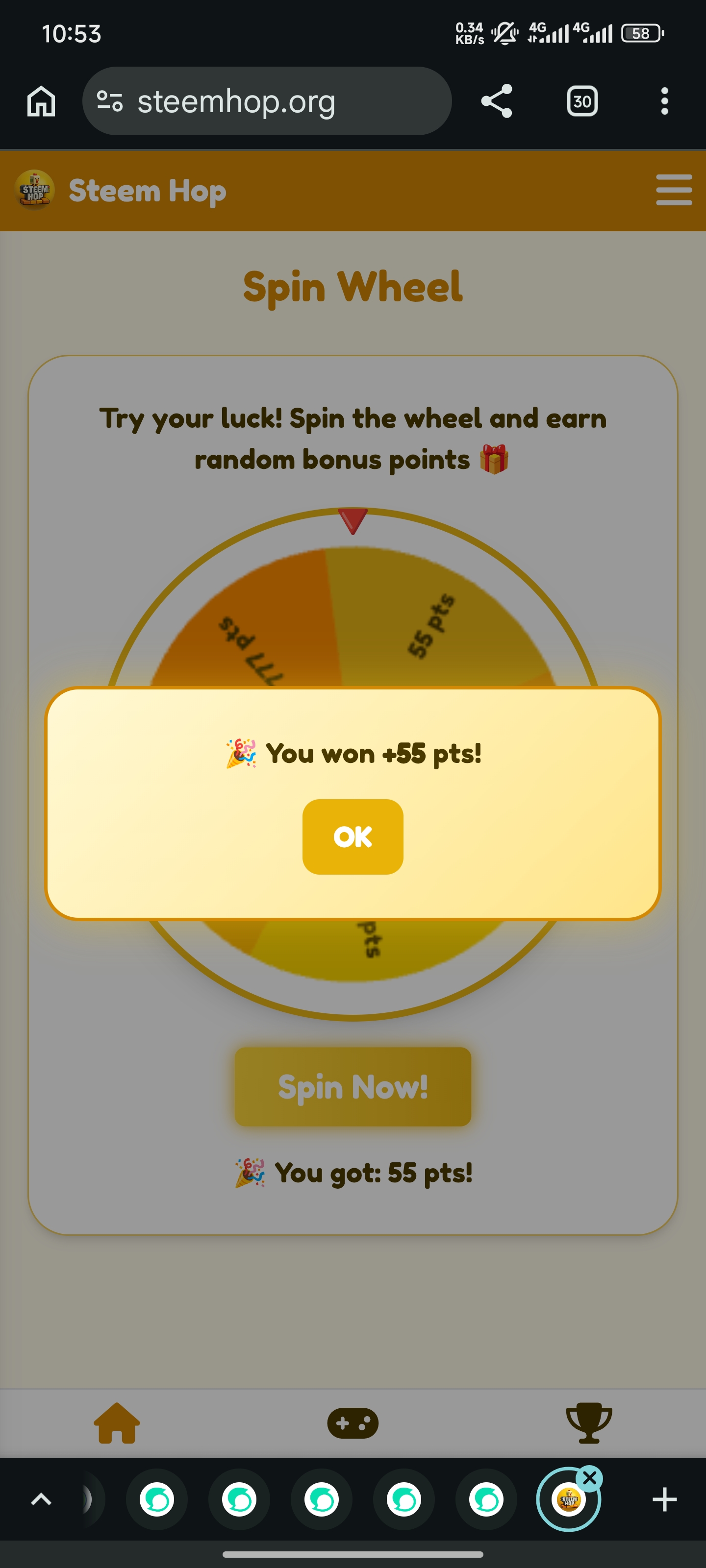Open site info icon in address bar
706x1568 pixels.
(x=110, y=101)
